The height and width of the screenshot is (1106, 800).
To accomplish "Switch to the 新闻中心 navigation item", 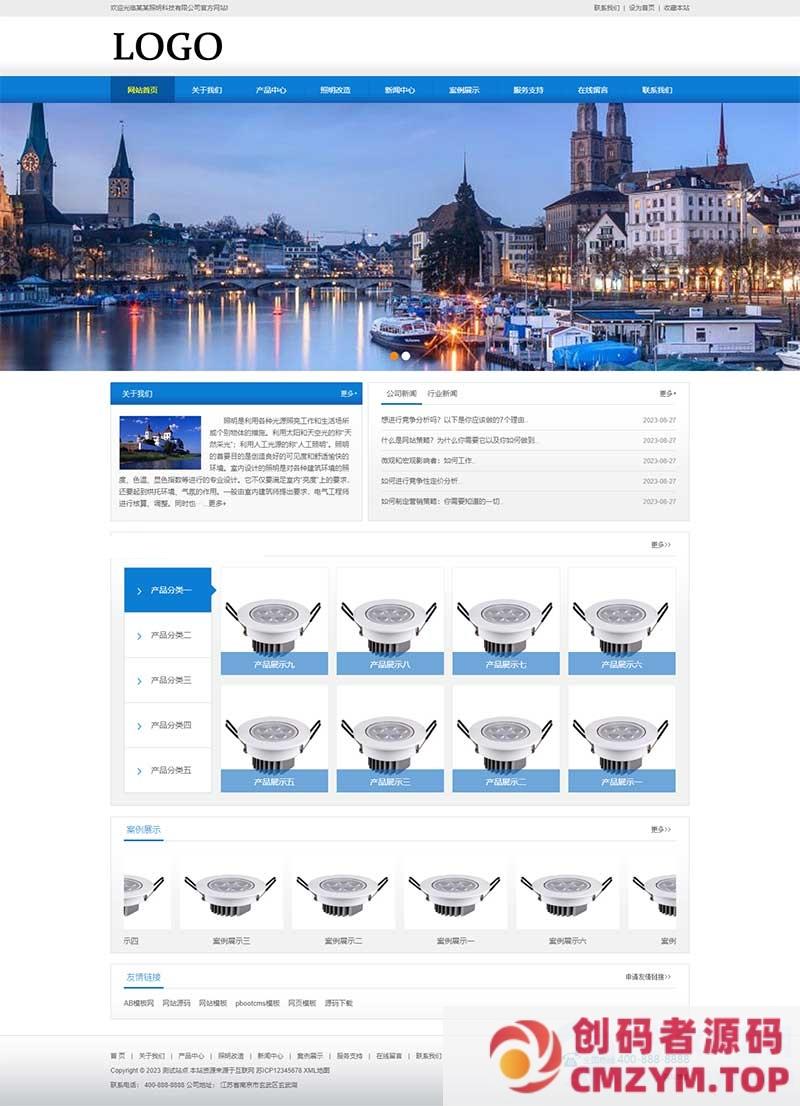I will [x=399, y=90].
